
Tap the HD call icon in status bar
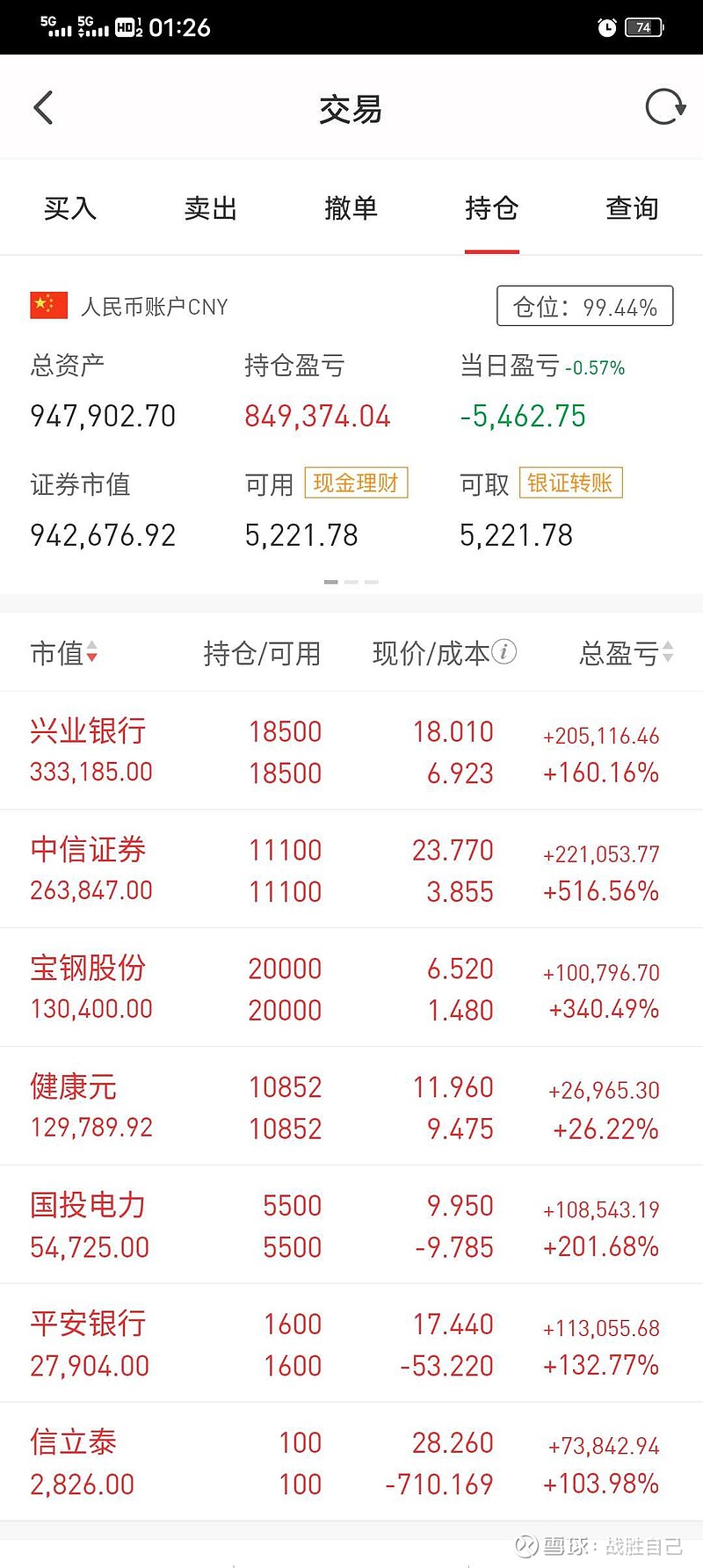point(125,27)
